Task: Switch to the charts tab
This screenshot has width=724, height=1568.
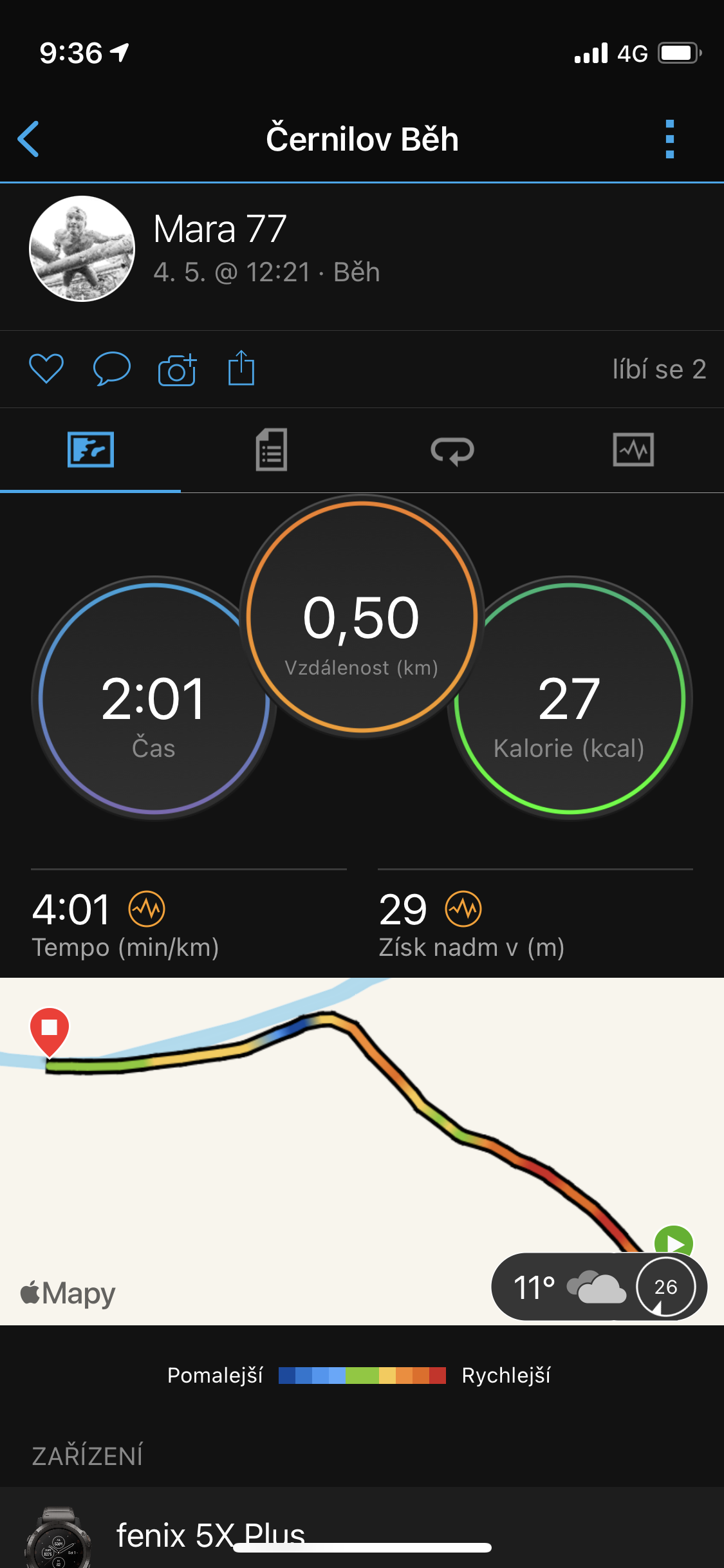Action: [633, 449]
